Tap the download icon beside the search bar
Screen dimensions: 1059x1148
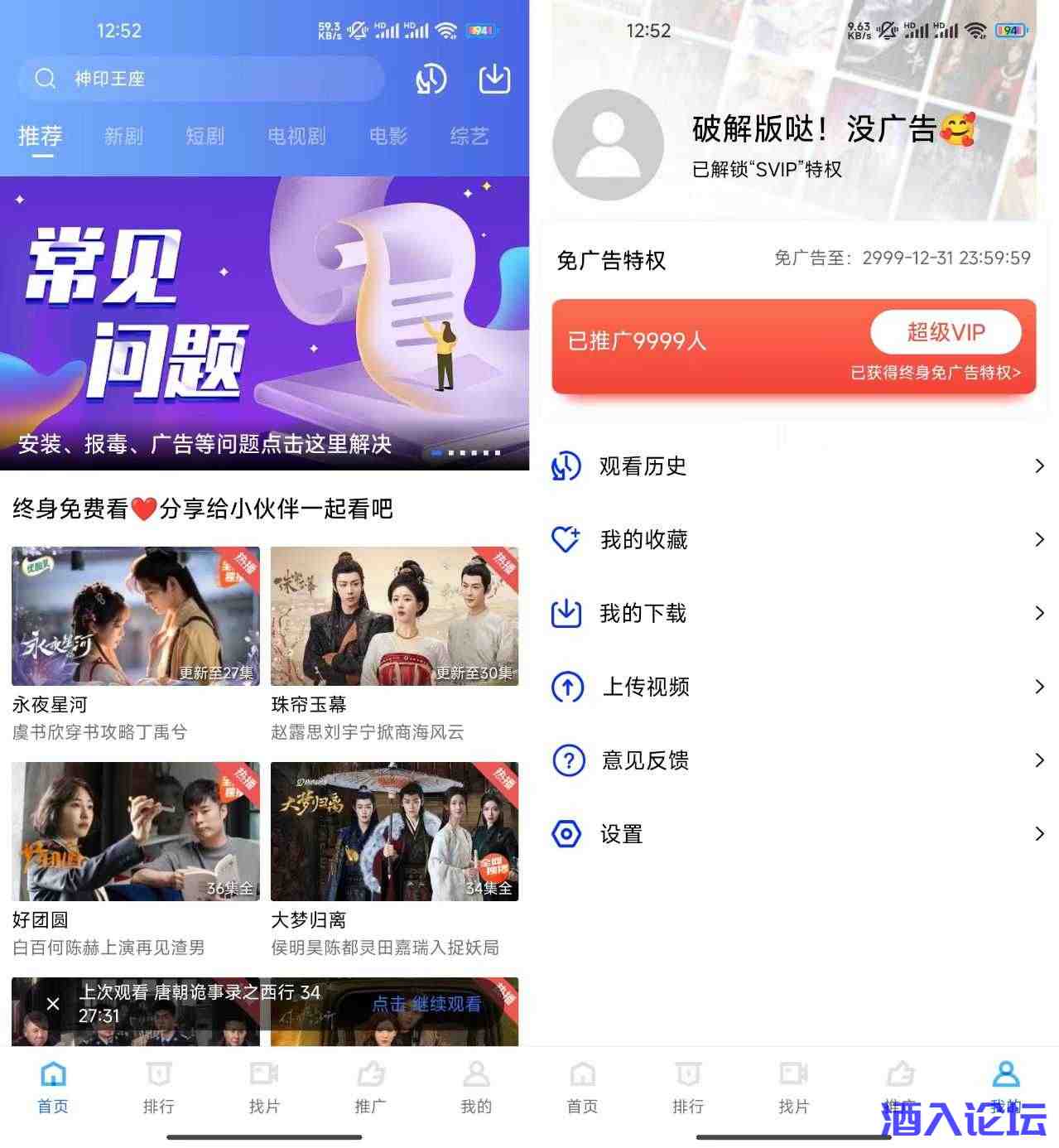pos(496,80)
